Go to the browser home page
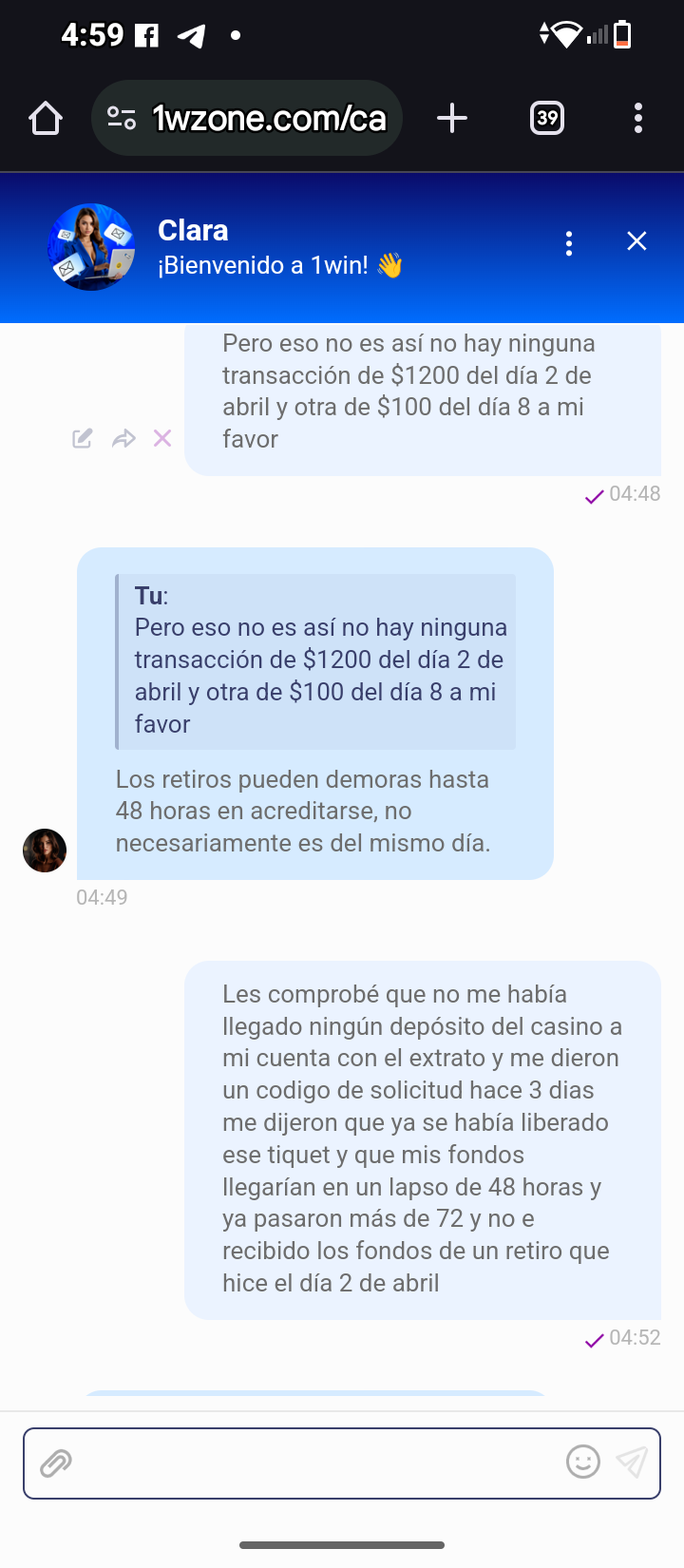The image size is (684, 1568). (x=46, y=119)
